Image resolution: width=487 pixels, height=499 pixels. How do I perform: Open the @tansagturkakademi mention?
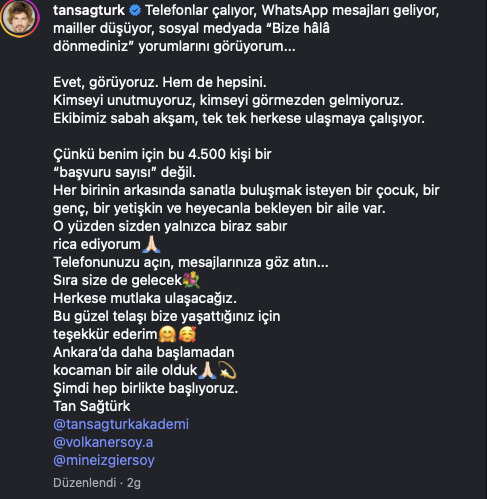(x=121, y=424)
